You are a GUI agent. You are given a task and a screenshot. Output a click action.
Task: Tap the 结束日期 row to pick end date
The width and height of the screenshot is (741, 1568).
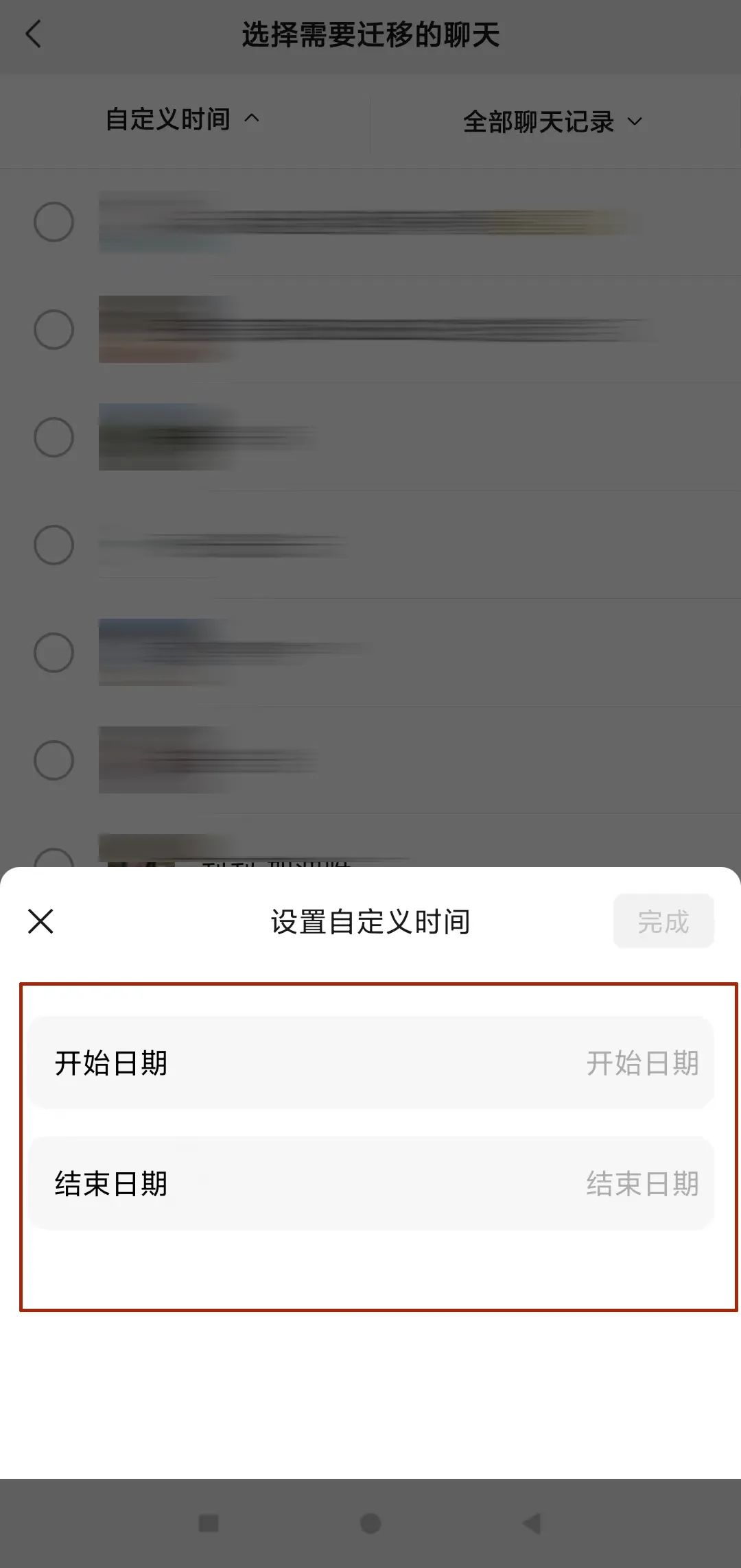tap(370, 1183)
